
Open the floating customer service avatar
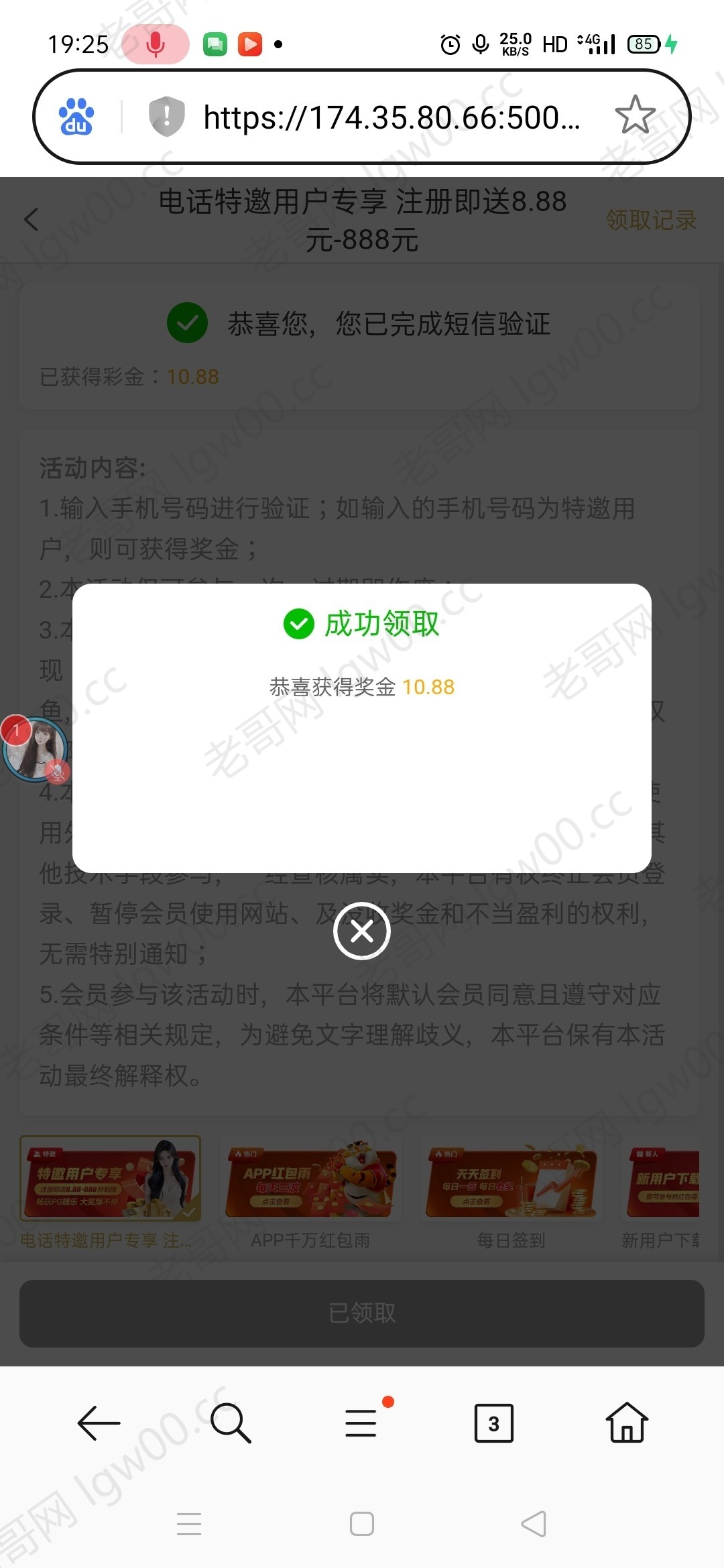[x=35, y=749]
